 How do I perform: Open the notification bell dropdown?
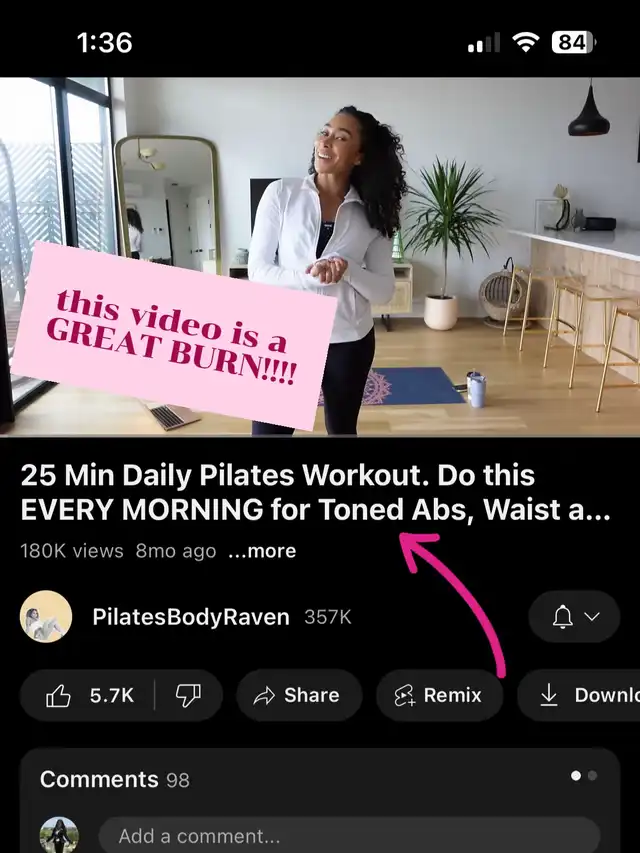pos(576,617)
